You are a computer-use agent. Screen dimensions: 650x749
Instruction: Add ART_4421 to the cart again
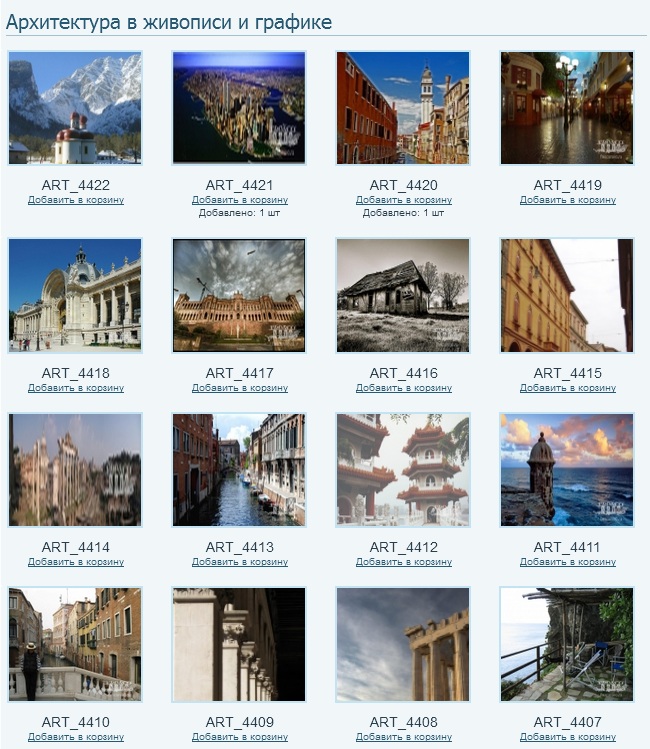[240, 200]
